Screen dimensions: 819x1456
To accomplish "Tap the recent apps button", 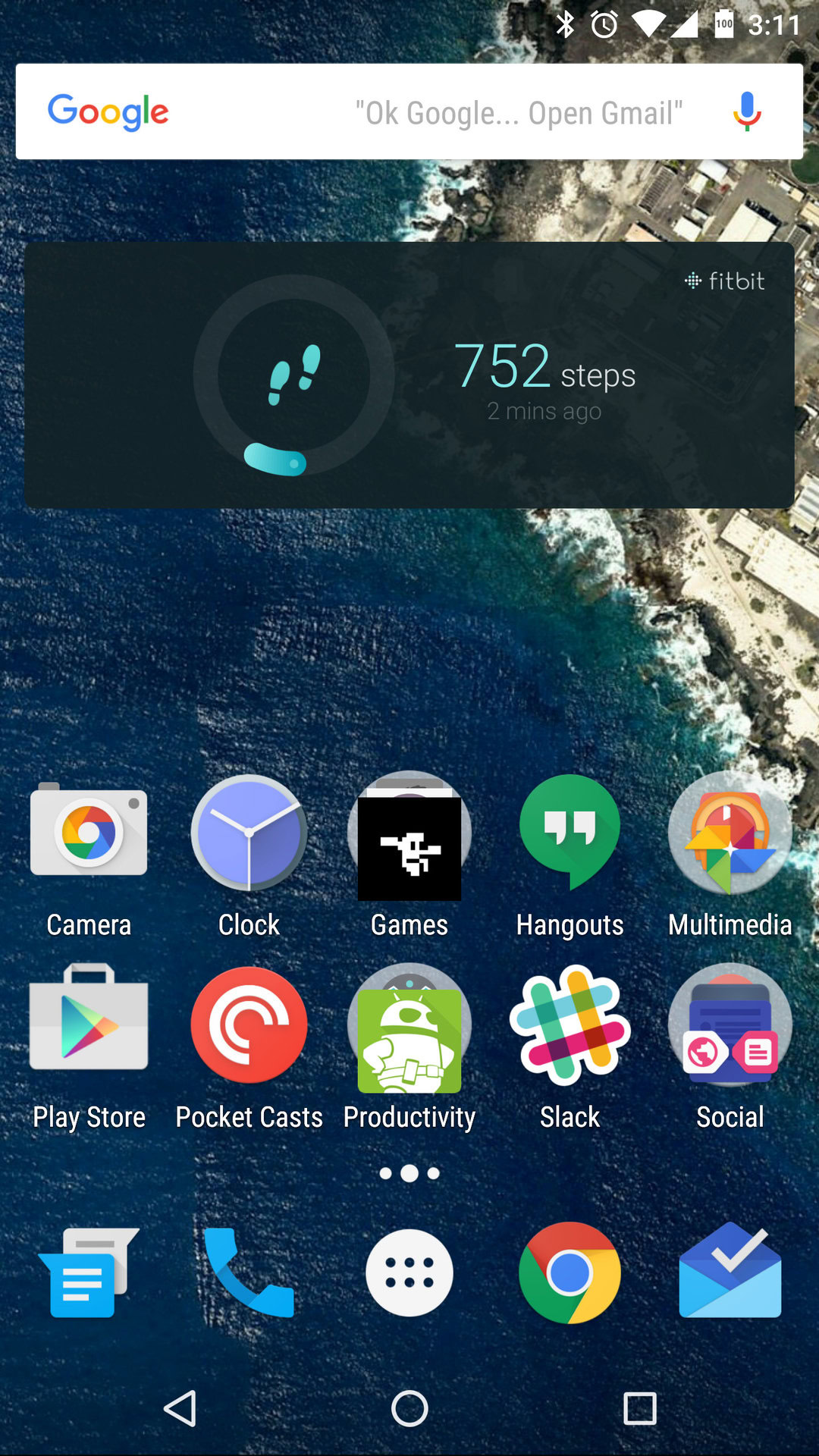I will pyautogui.click(x=639, y=1409).
